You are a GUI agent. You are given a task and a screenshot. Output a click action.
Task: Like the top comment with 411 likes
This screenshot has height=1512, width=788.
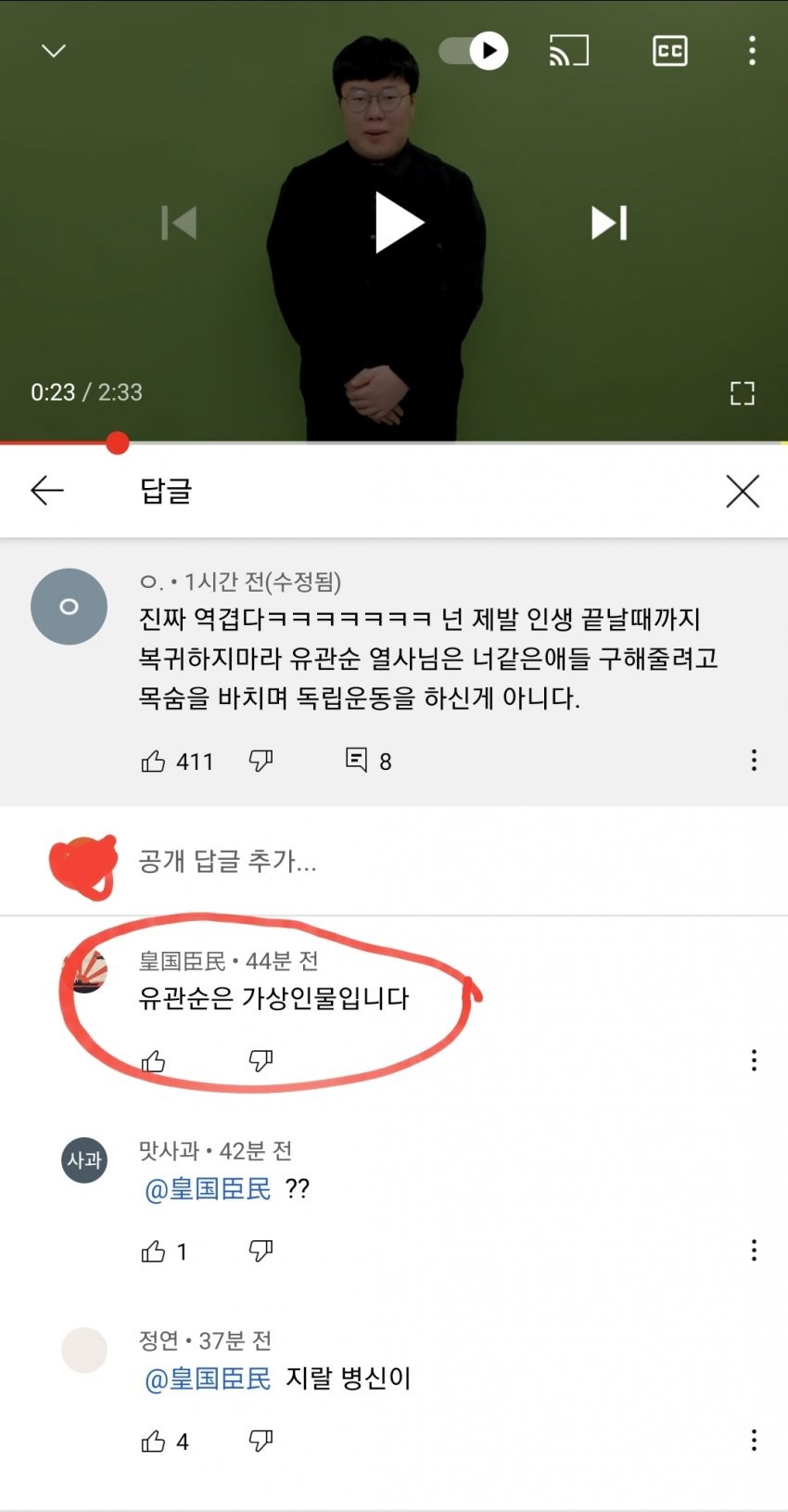click(x=154, y=761)
